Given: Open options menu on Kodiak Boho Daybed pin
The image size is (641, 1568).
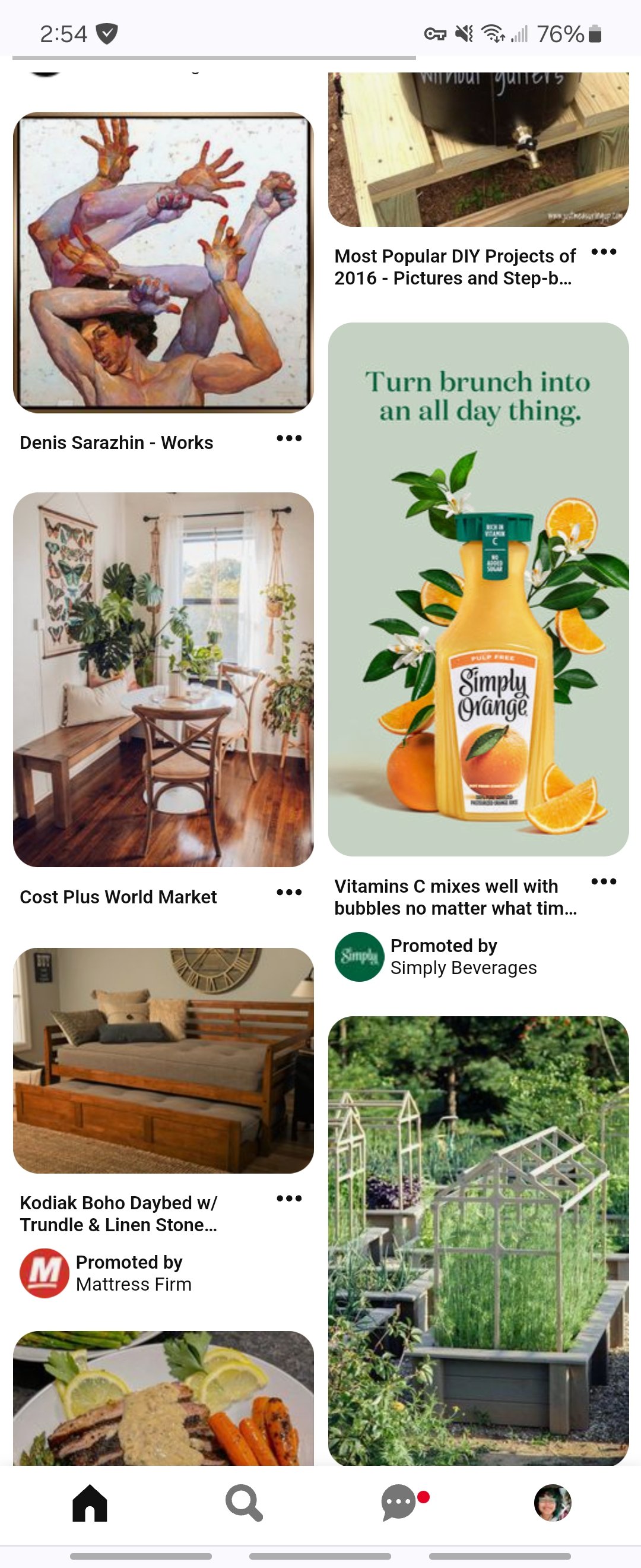Looking at the screenshot, I should (288, 1198).
